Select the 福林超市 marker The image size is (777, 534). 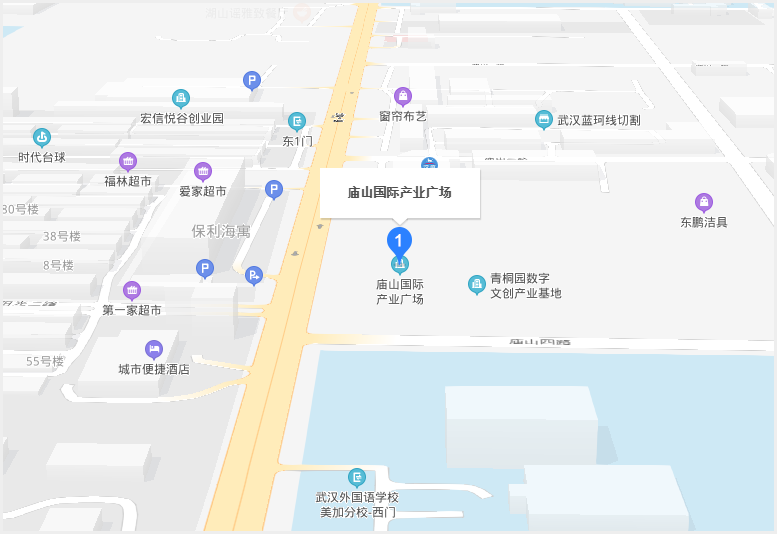(x=128, y=162)
